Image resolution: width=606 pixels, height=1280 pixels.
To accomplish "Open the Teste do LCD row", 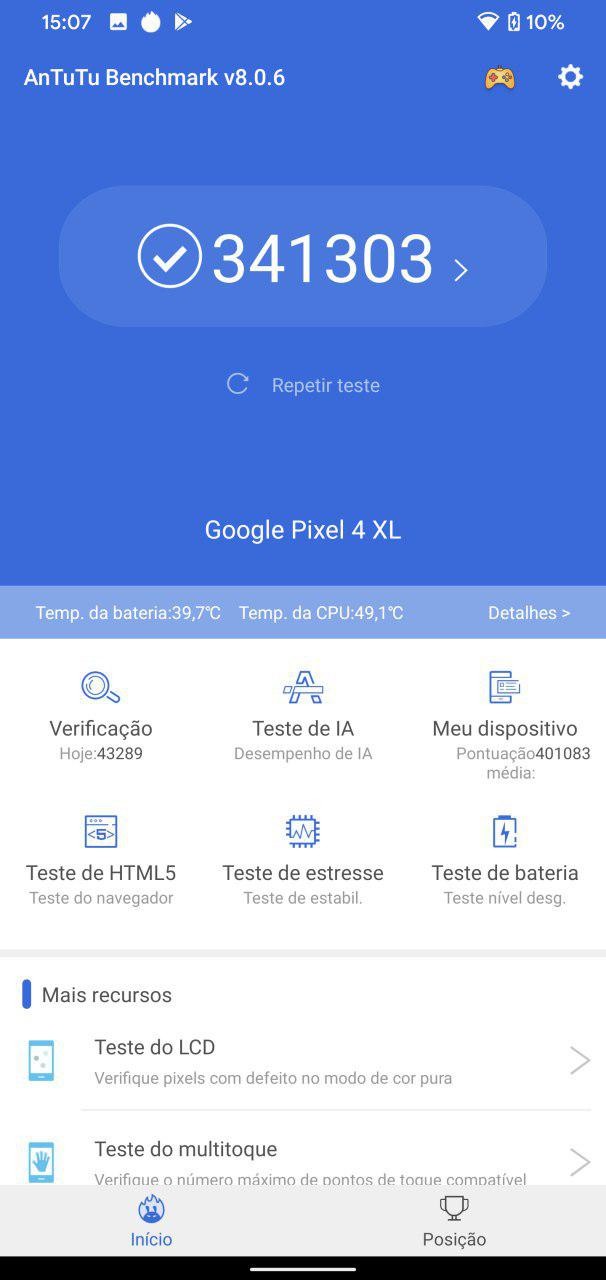I will 303,1060.
